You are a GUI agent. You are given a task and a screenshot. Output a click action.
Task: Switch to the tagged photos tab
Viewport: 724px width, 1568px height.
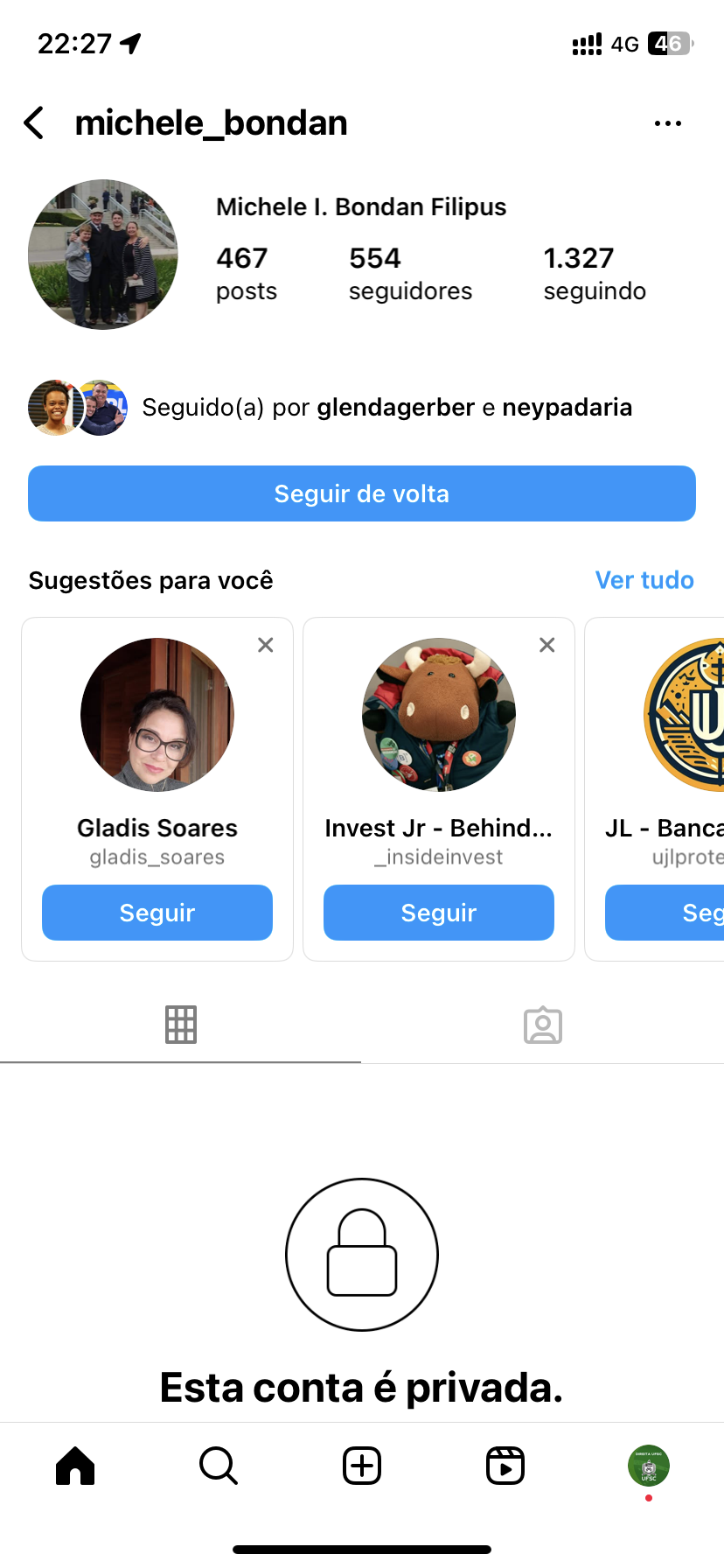click(543, 1025)
